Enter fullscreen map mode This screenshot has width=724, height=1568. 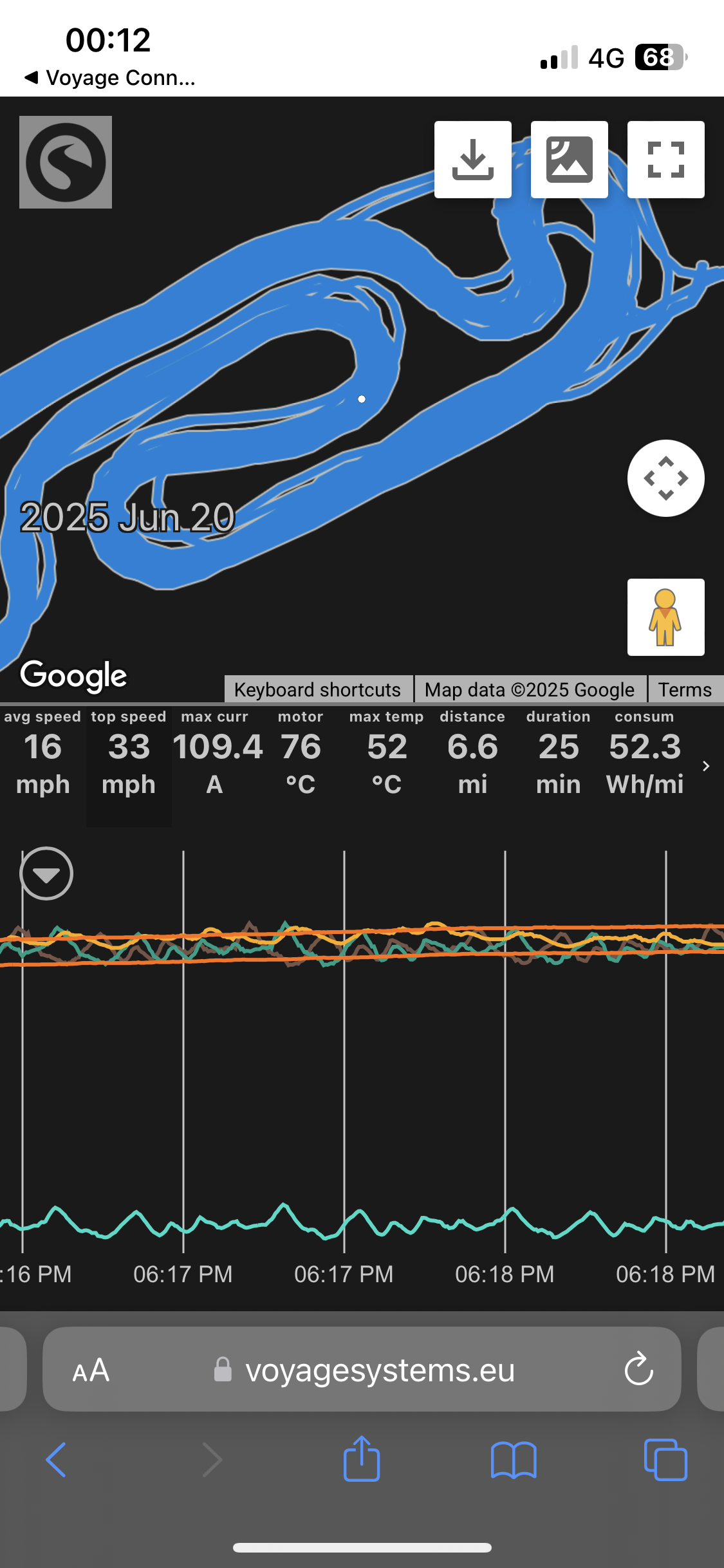click(x=666, y=160)
